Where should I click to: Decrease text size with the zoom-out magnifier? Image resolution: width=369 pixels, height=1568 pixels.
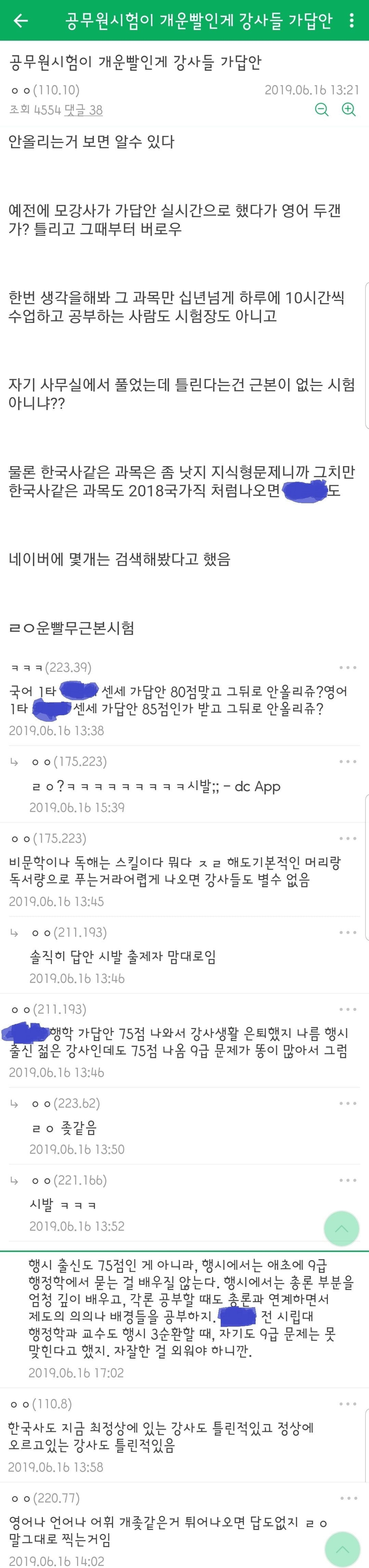click(322, 109)
